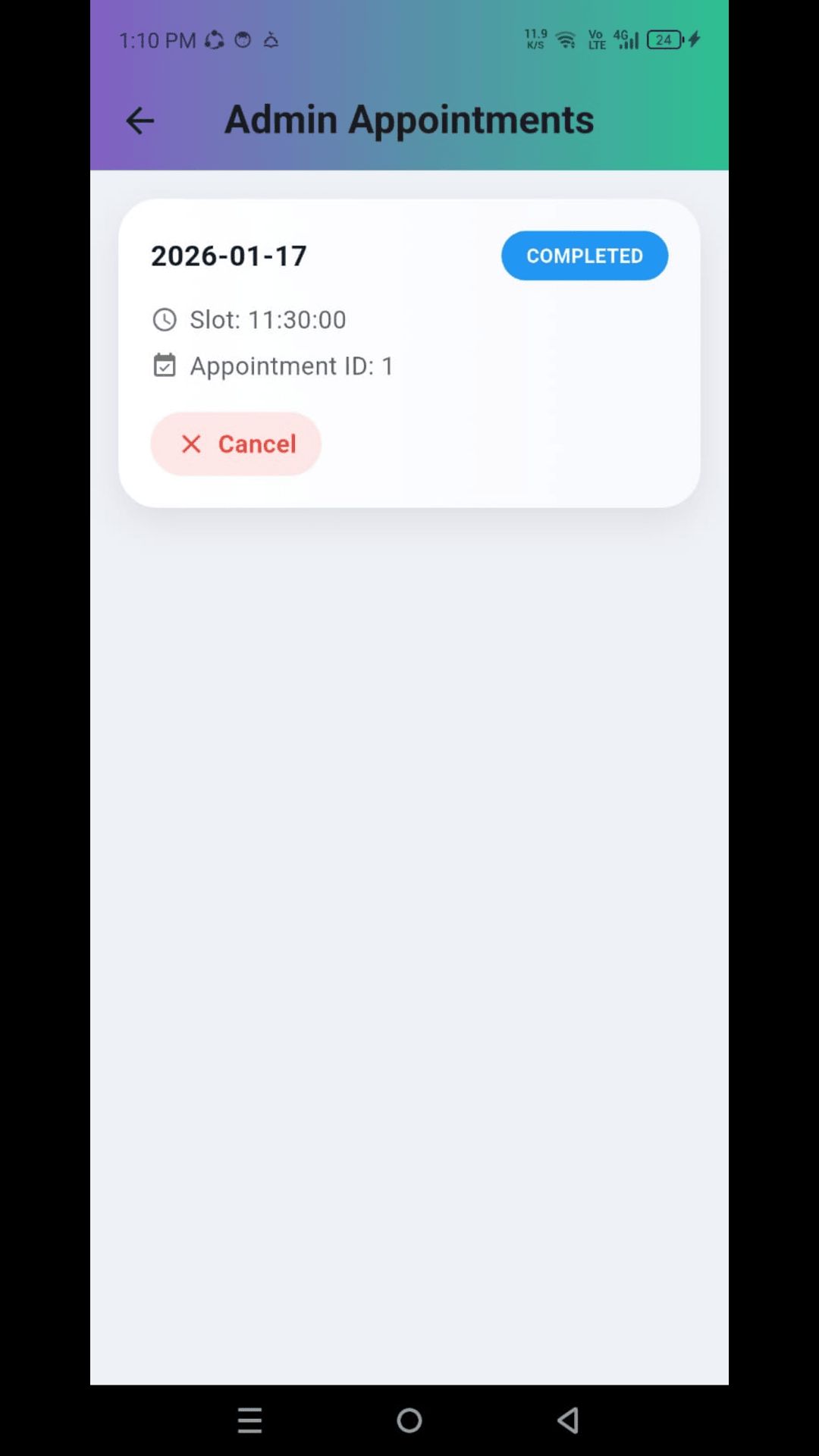819x1456 pixels.
Task: Go back using the header arrow
Action: (140, 121)
